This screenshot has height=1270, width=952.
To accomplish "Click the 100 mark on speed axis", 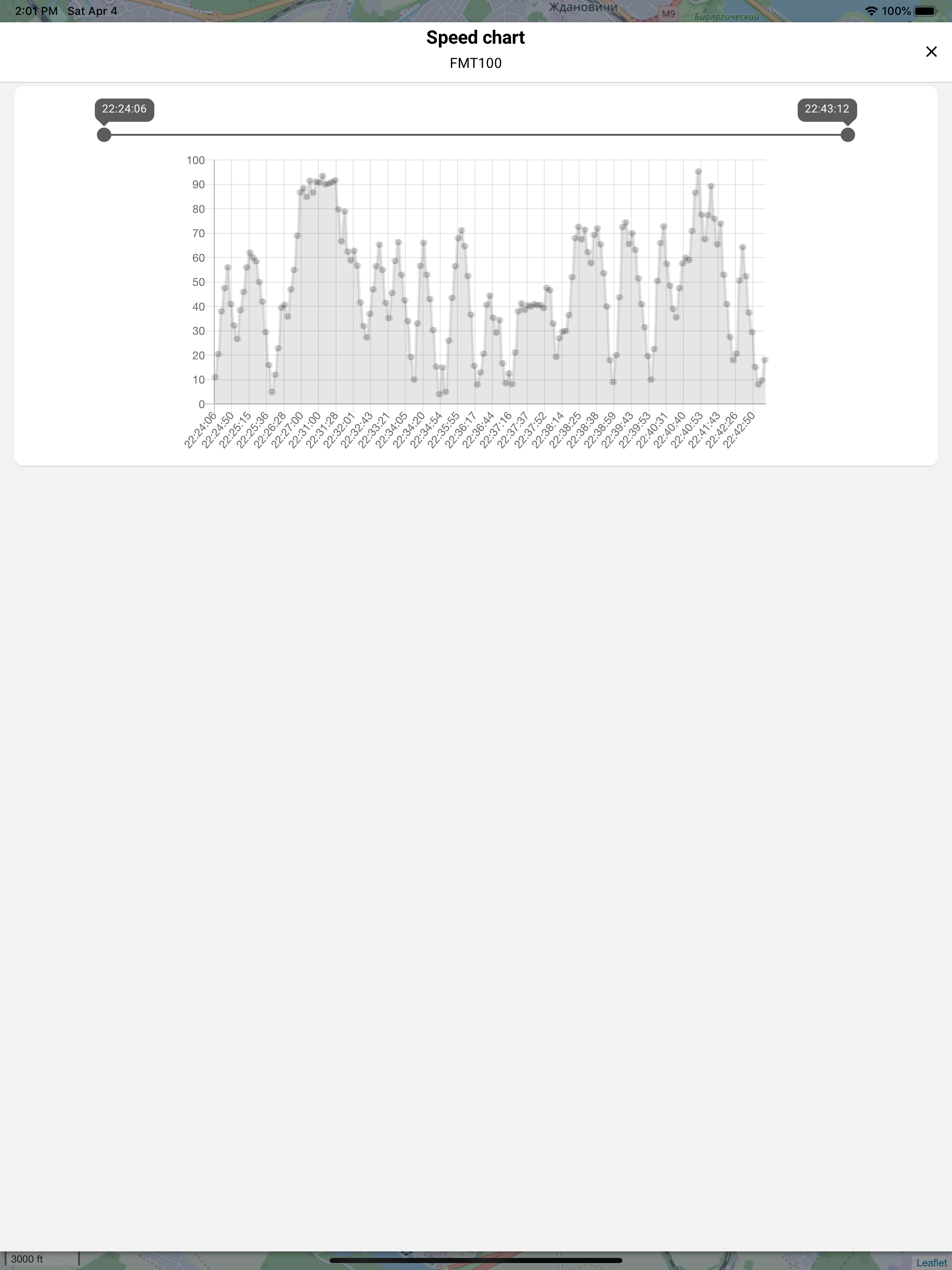I will click(x=196, y=160).
